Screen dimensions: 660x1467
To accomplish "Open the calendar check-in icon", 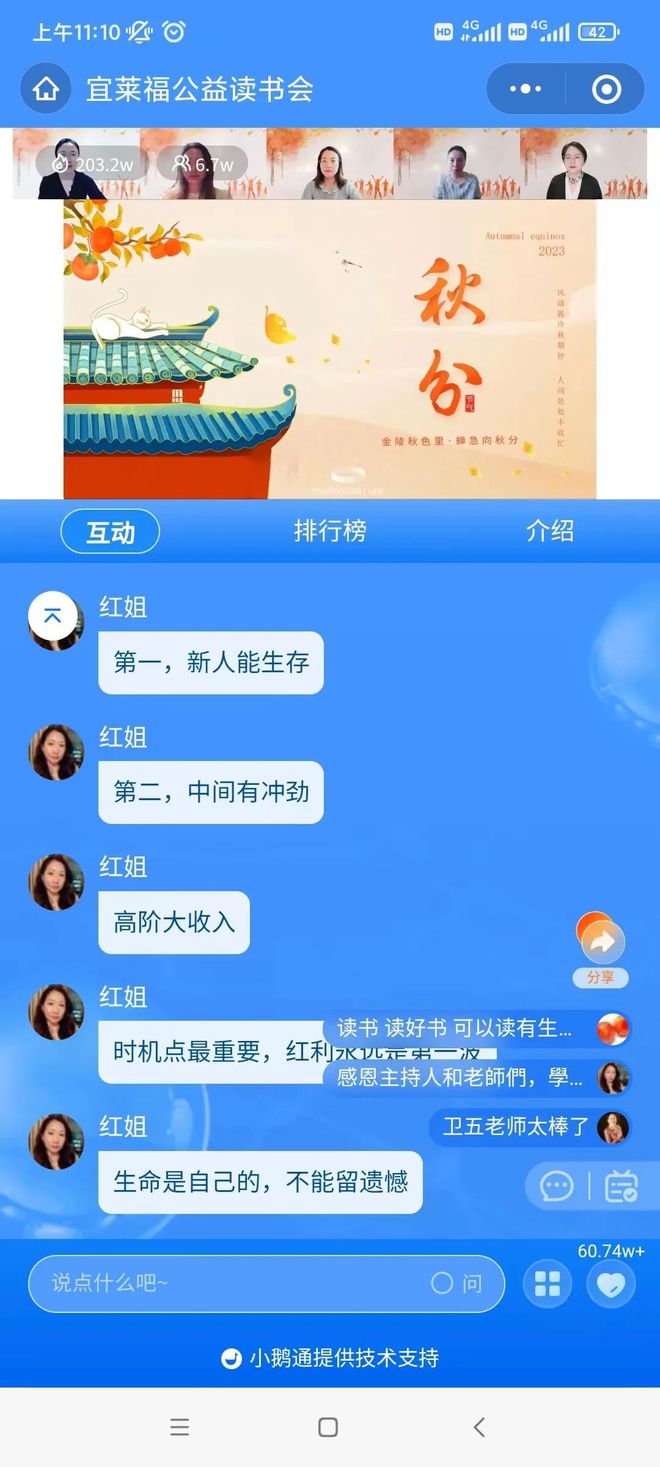I will click(621, 1186).
